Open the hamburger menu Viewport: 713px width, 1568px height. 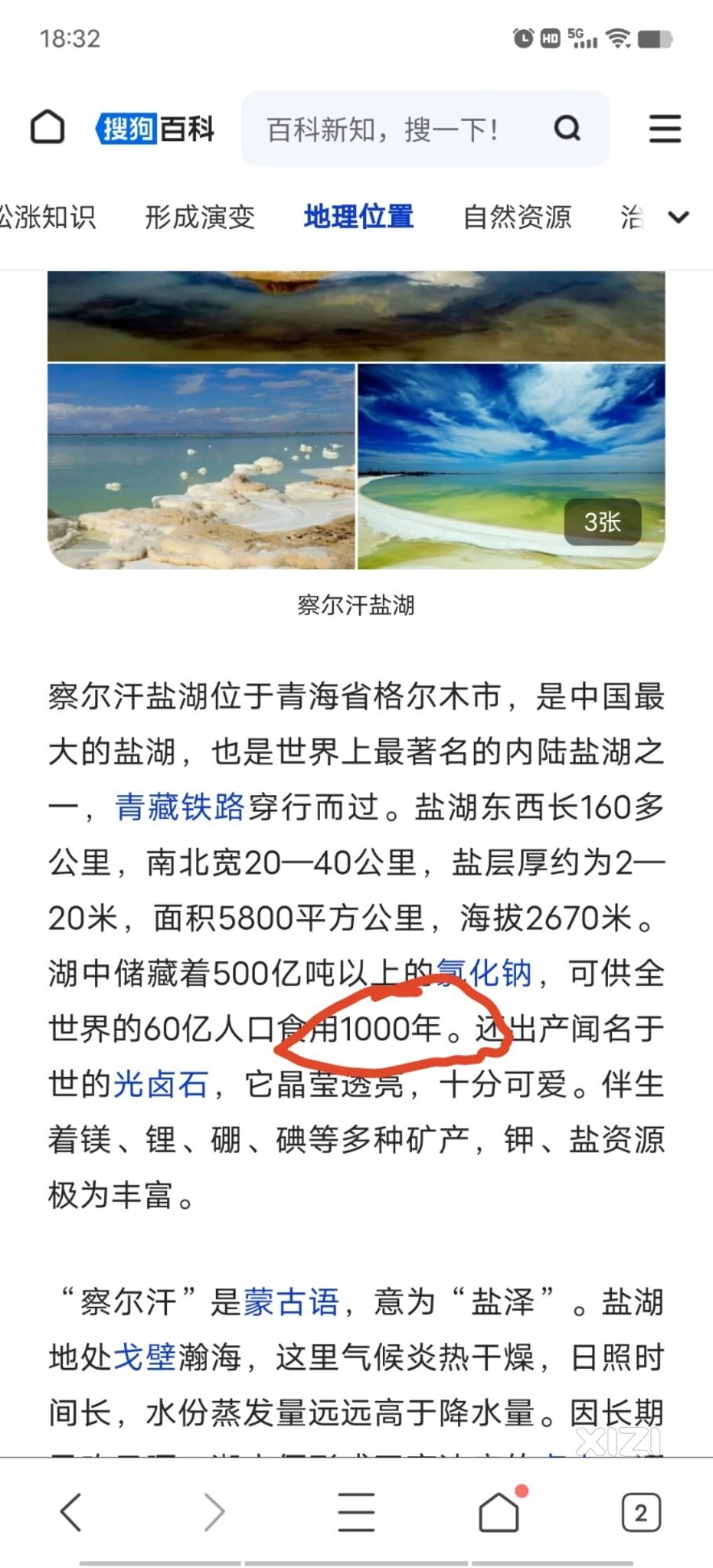click(x=664, y=129)
